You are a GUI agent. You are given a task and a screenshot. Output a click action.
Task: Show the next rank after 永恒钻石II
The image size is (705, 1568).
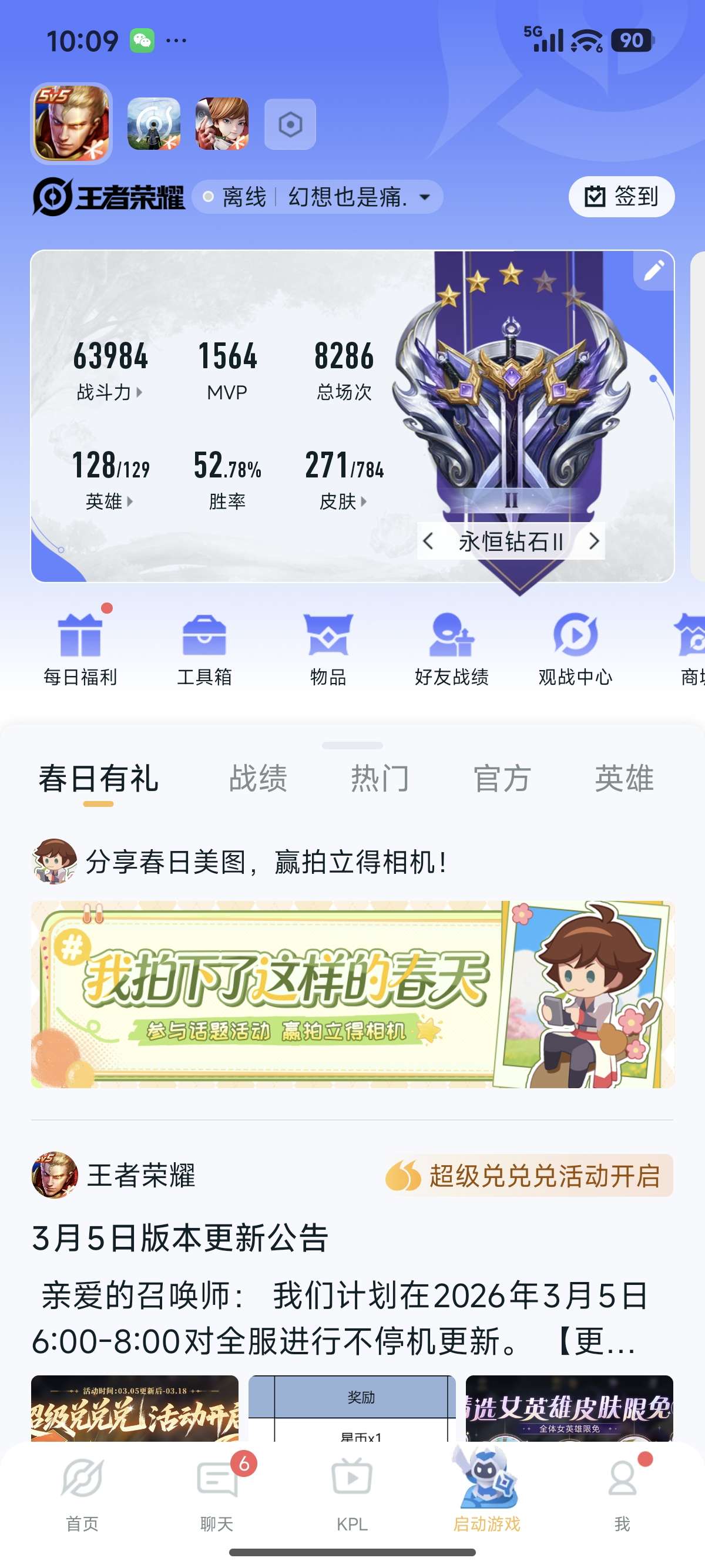593,540
